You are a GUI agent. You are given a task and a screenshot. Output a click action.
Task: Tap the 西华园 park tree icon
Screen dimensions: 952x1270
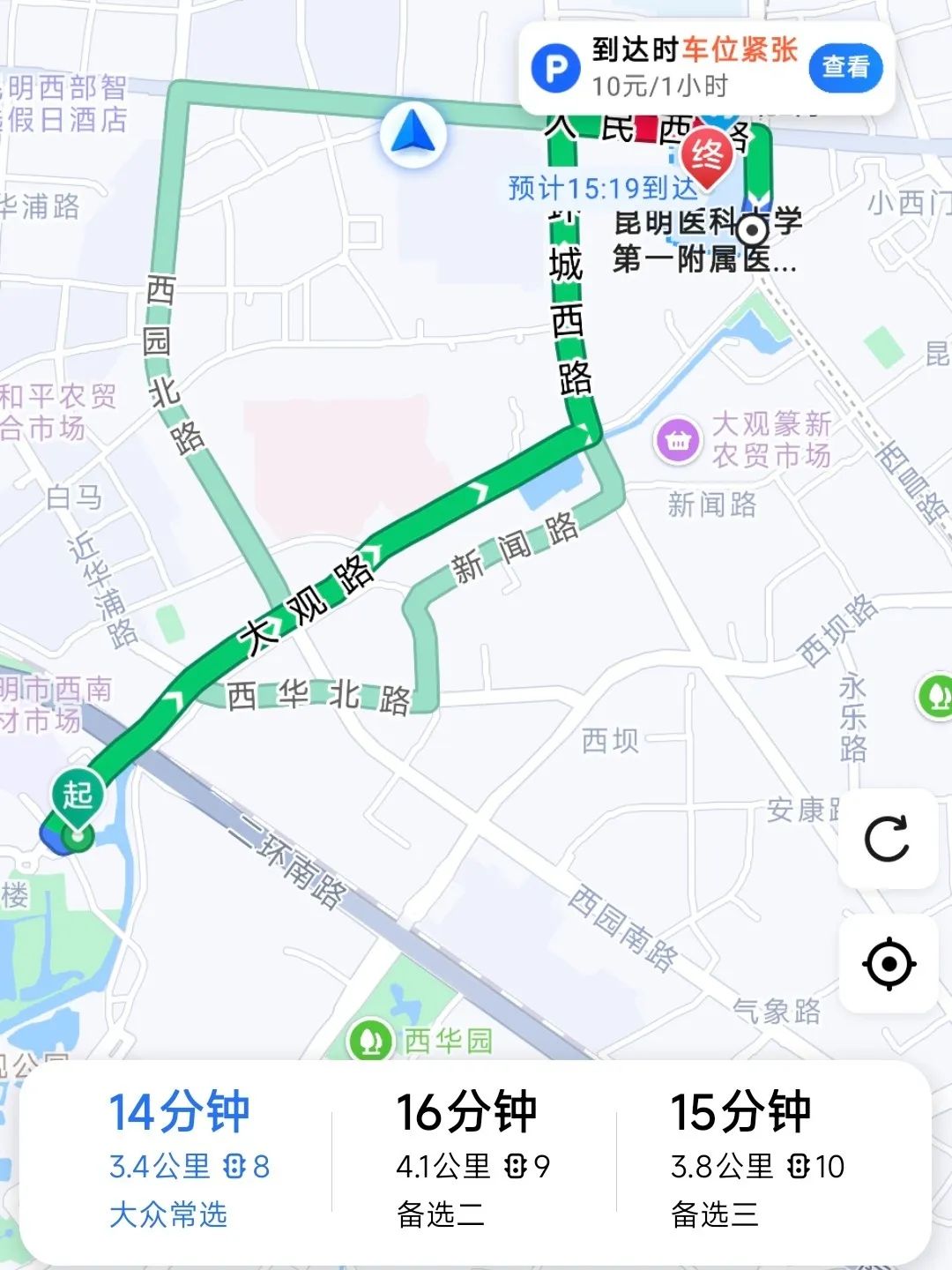pyautogui.click(x=369, y=1038)
